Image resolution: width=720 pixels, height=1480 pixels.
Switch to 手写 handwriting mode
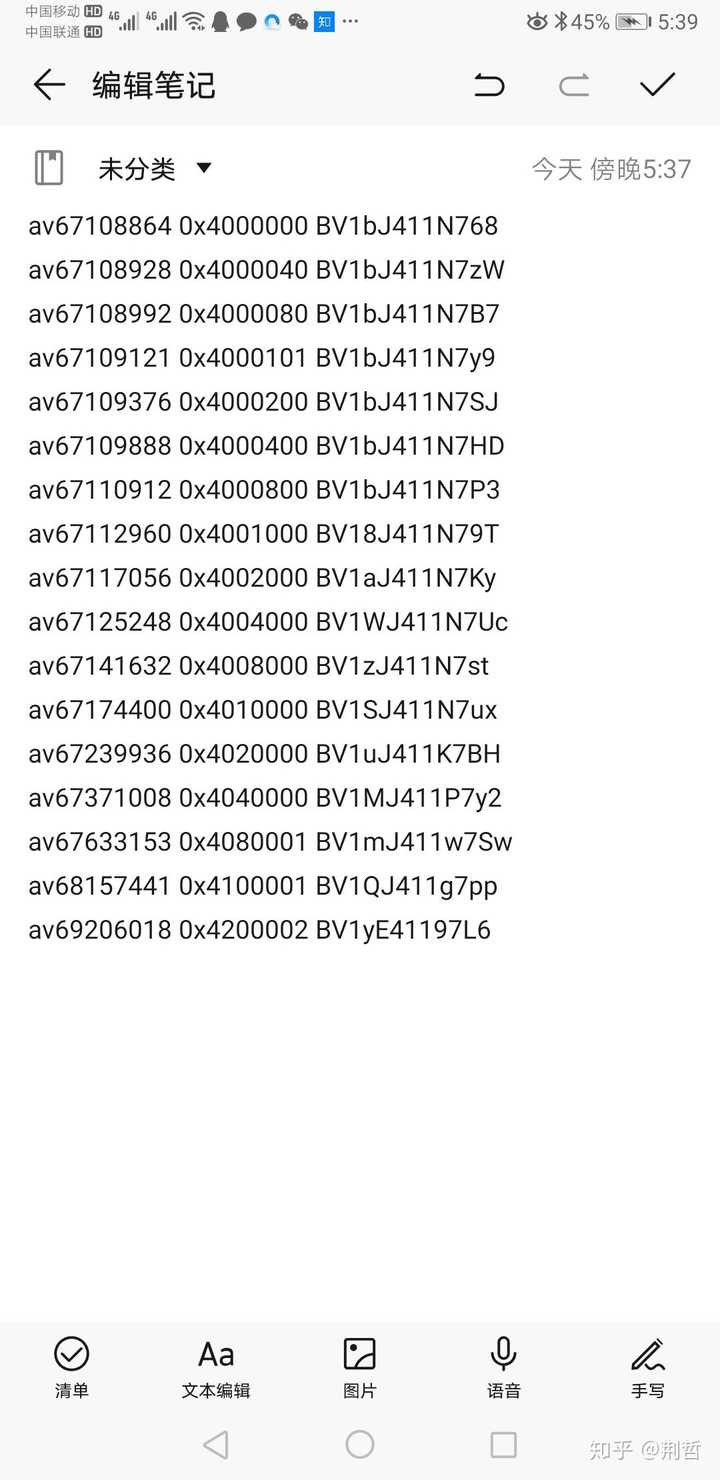click(x=648, y=1366)
